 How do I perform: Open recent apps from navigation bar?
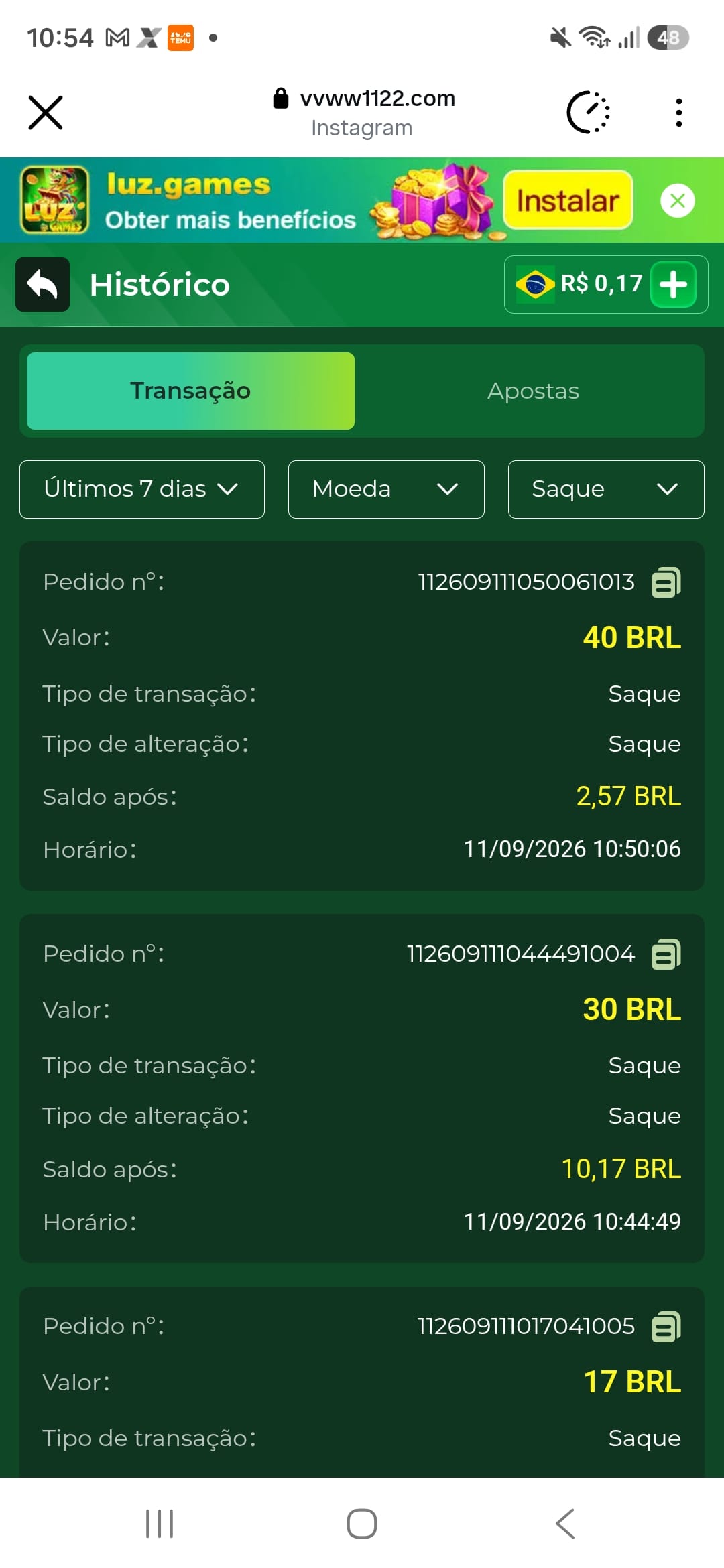coord(160,1524)
